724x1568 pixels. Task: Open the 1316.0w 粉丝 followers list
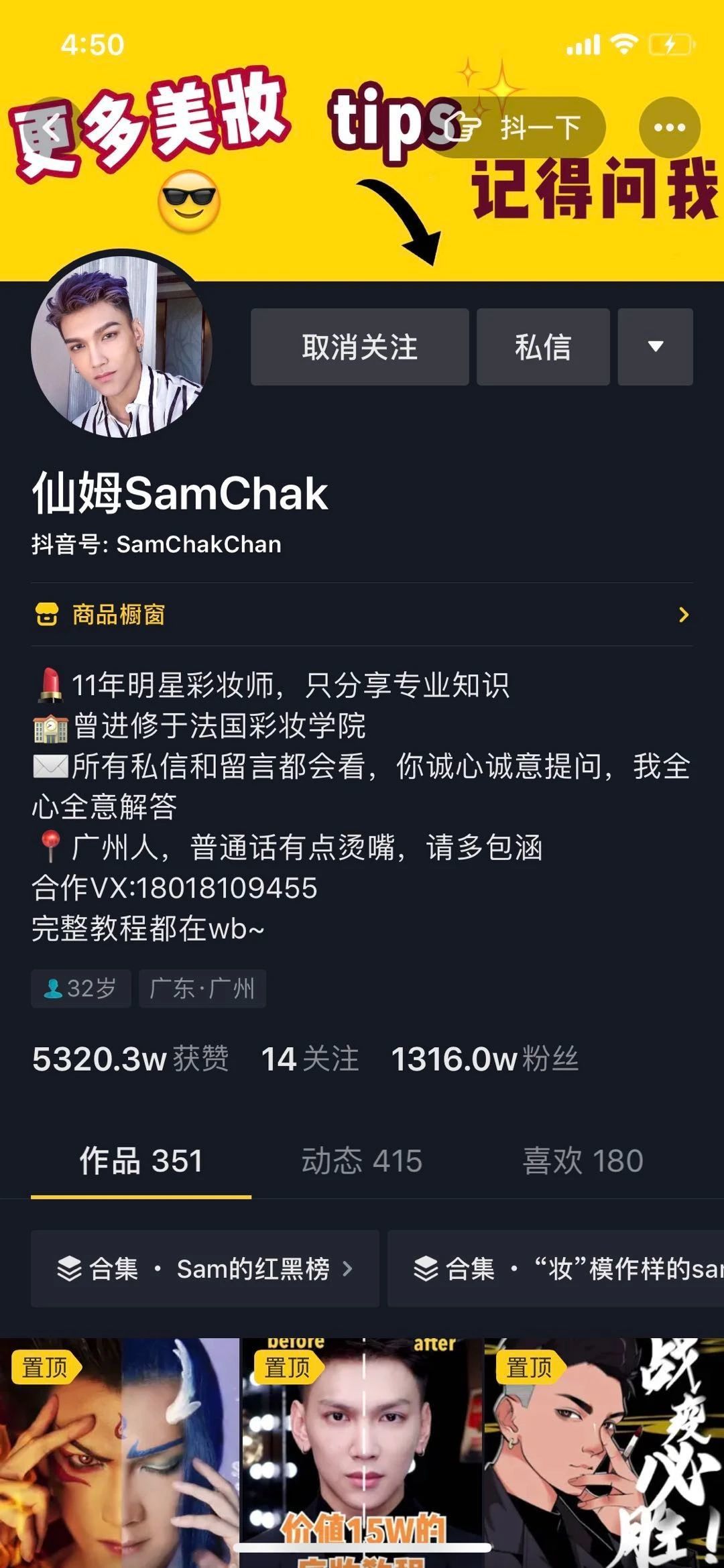pyautogui.click(x=484, y=1059)
